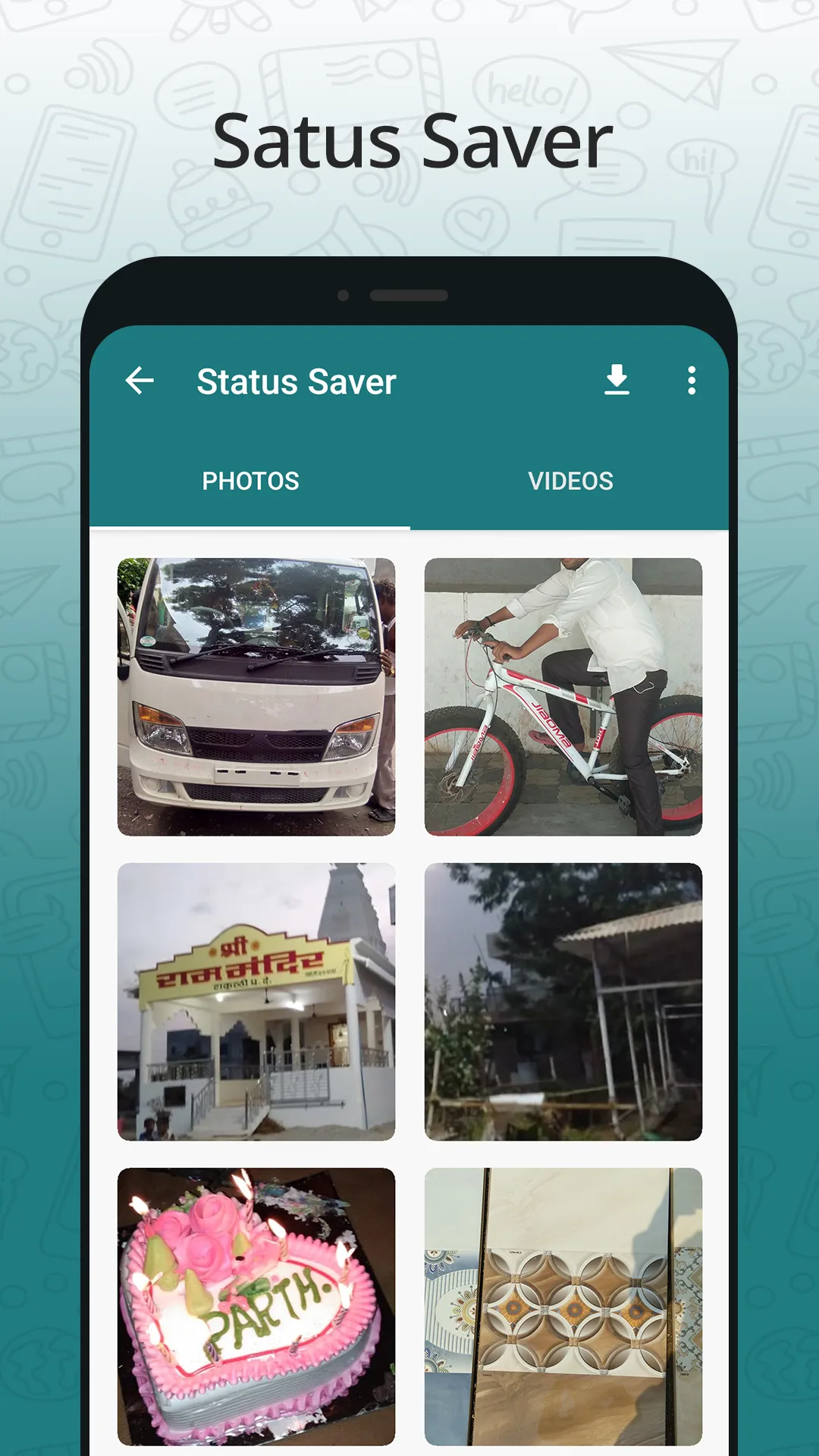Select the PHOTOS tab
819x1456 pixels.
click(250, 481)
